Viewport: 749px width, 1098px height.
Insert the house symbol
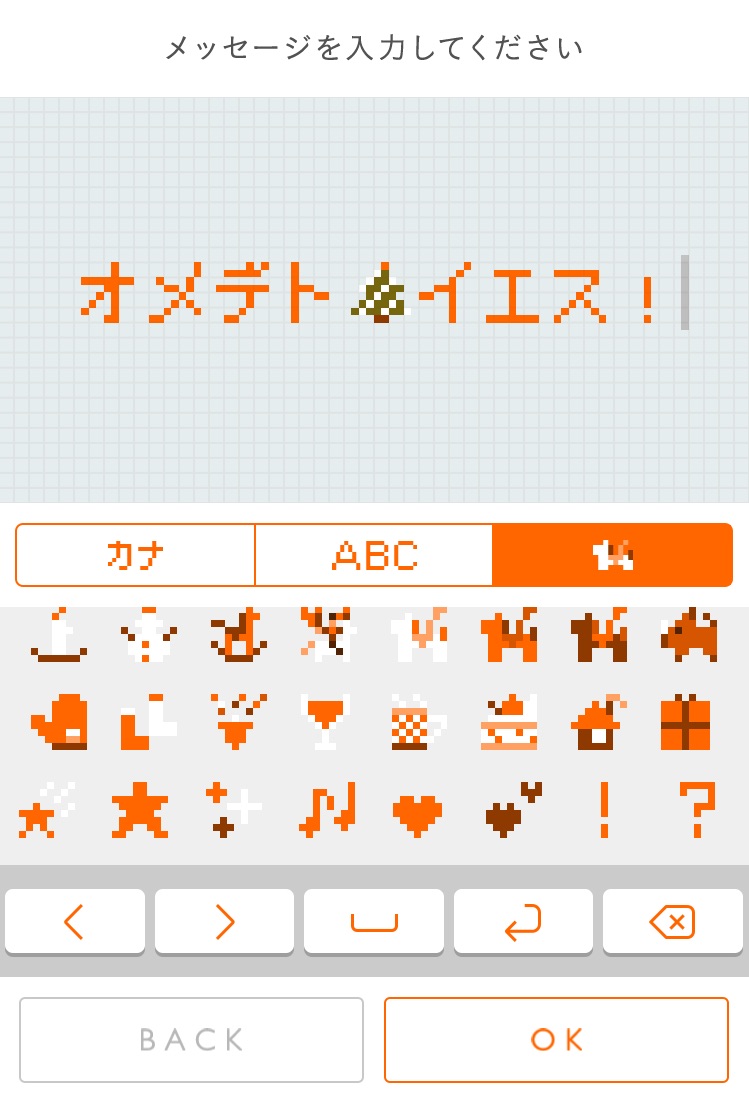click(596, 723)
